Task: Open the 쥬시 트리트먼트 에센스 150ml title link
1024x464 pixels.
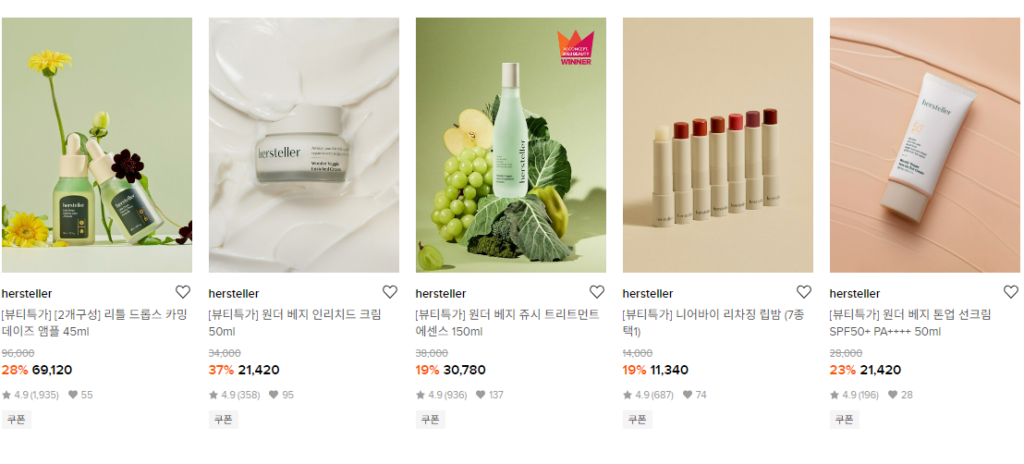Action: [x=506, y=322]
